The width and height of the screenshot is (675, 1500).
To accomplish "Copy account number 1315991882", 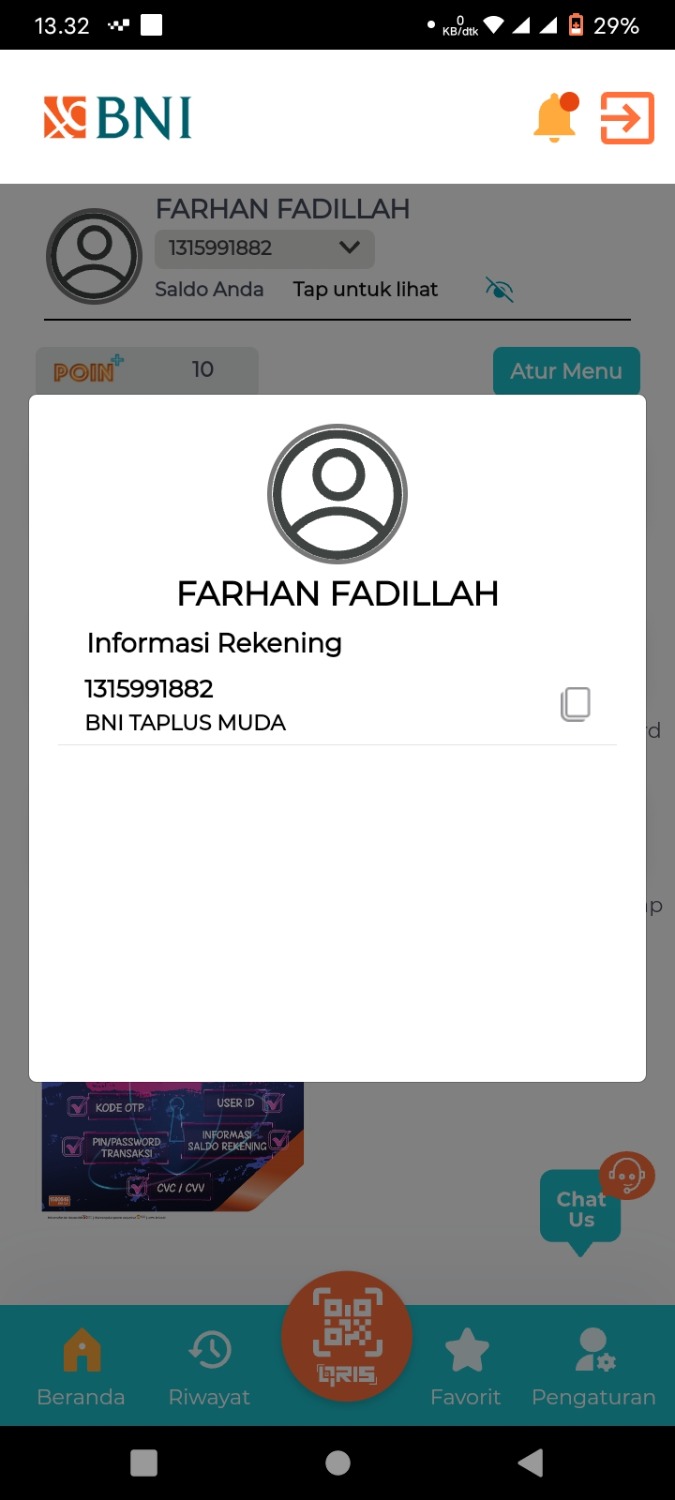I will click(x=575, y=704).
